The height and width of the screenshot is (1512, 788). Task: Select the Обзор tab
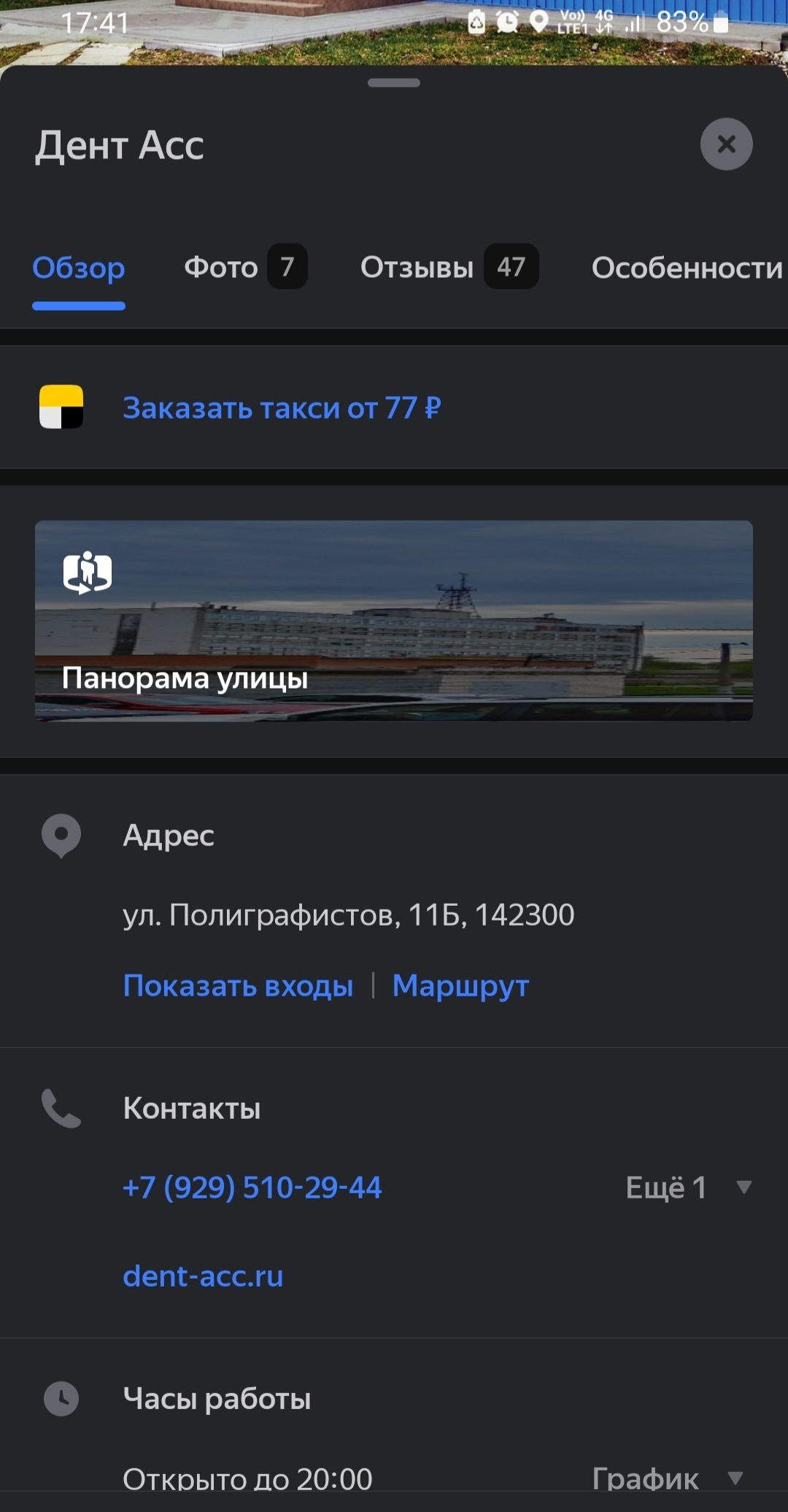(x=79, y=268)
